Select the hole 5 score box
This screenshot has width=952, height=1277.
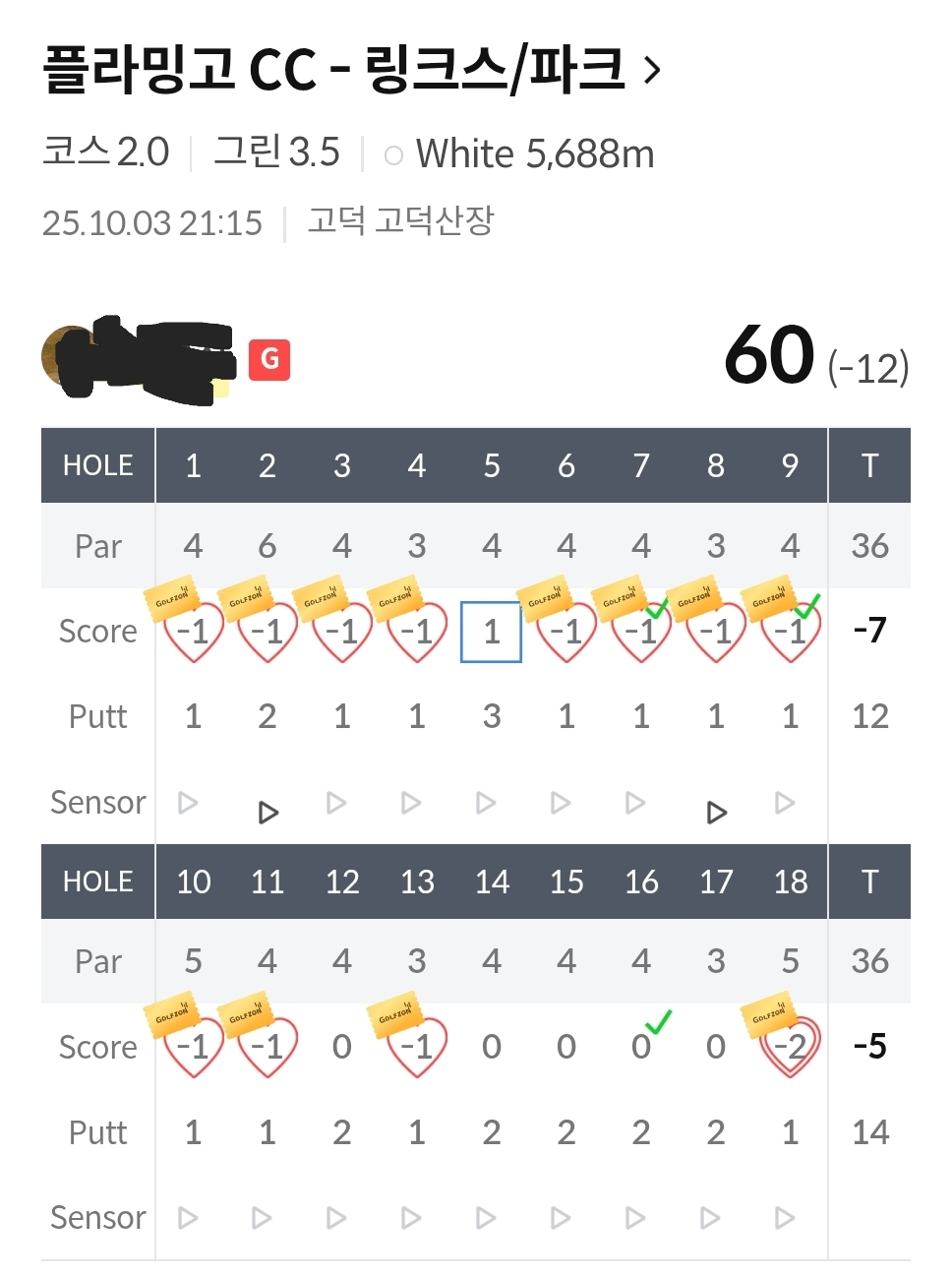coord(491,632)
